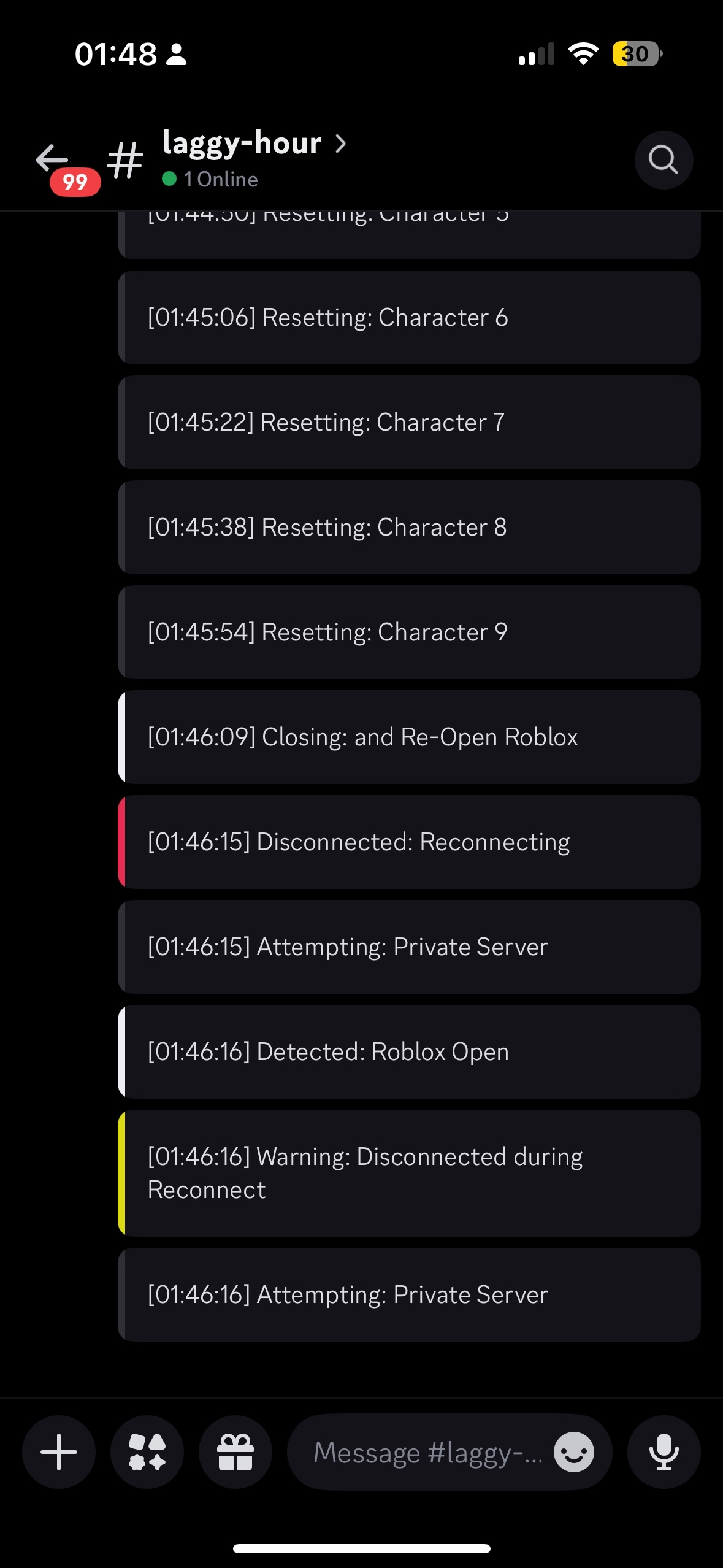Open the emoji picker

(x=573, y=1451)
